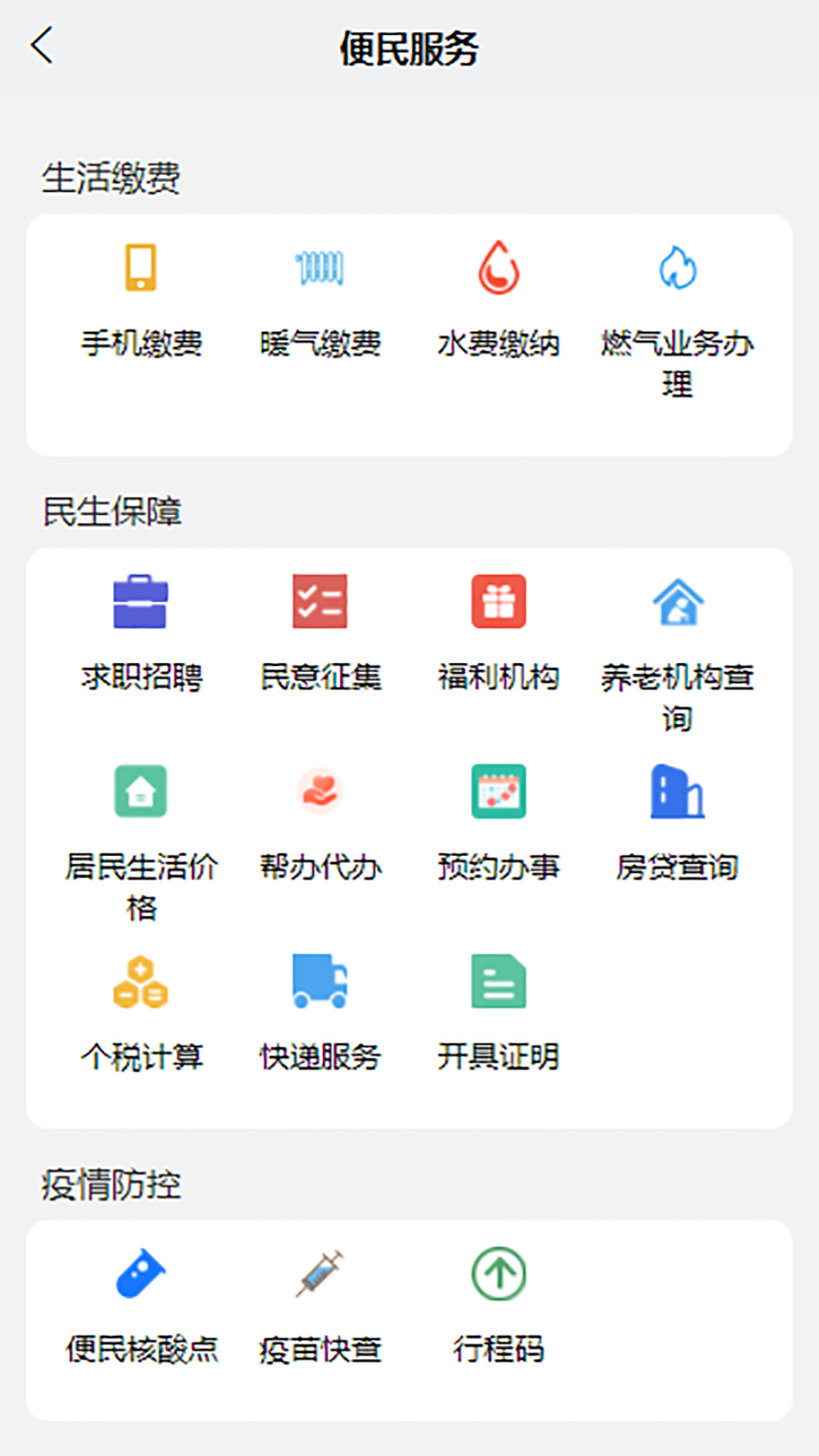Launch 个税计算 calculator
Image resolution: width=819 pixels, height=1456 pixels.
(x=141, y=1012)
